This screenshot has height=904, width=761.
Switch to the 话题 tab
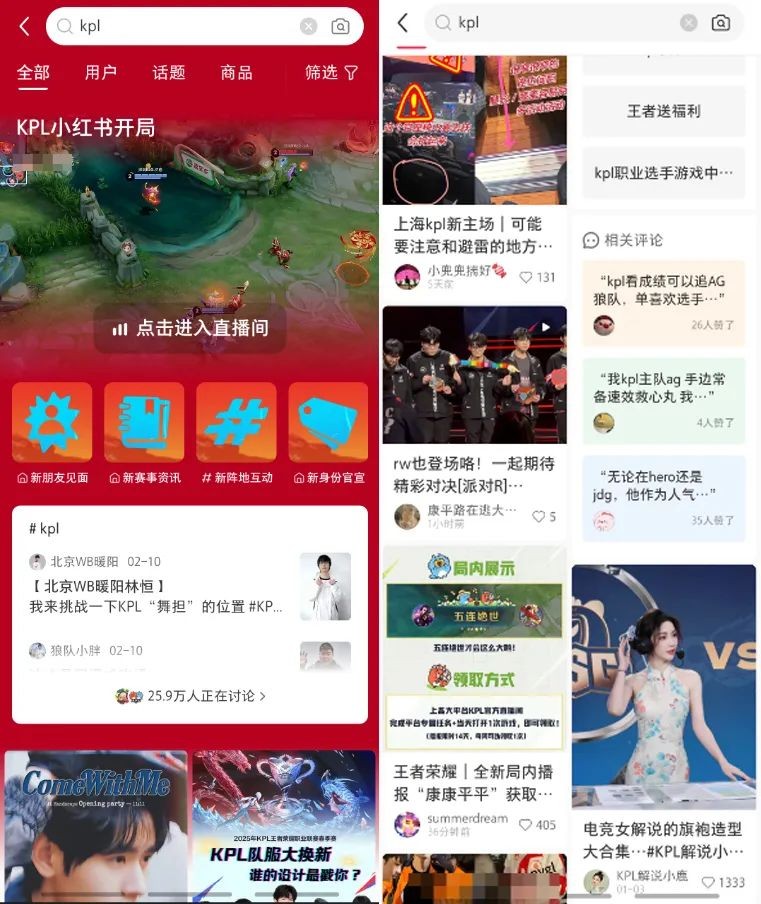(169, 72)
